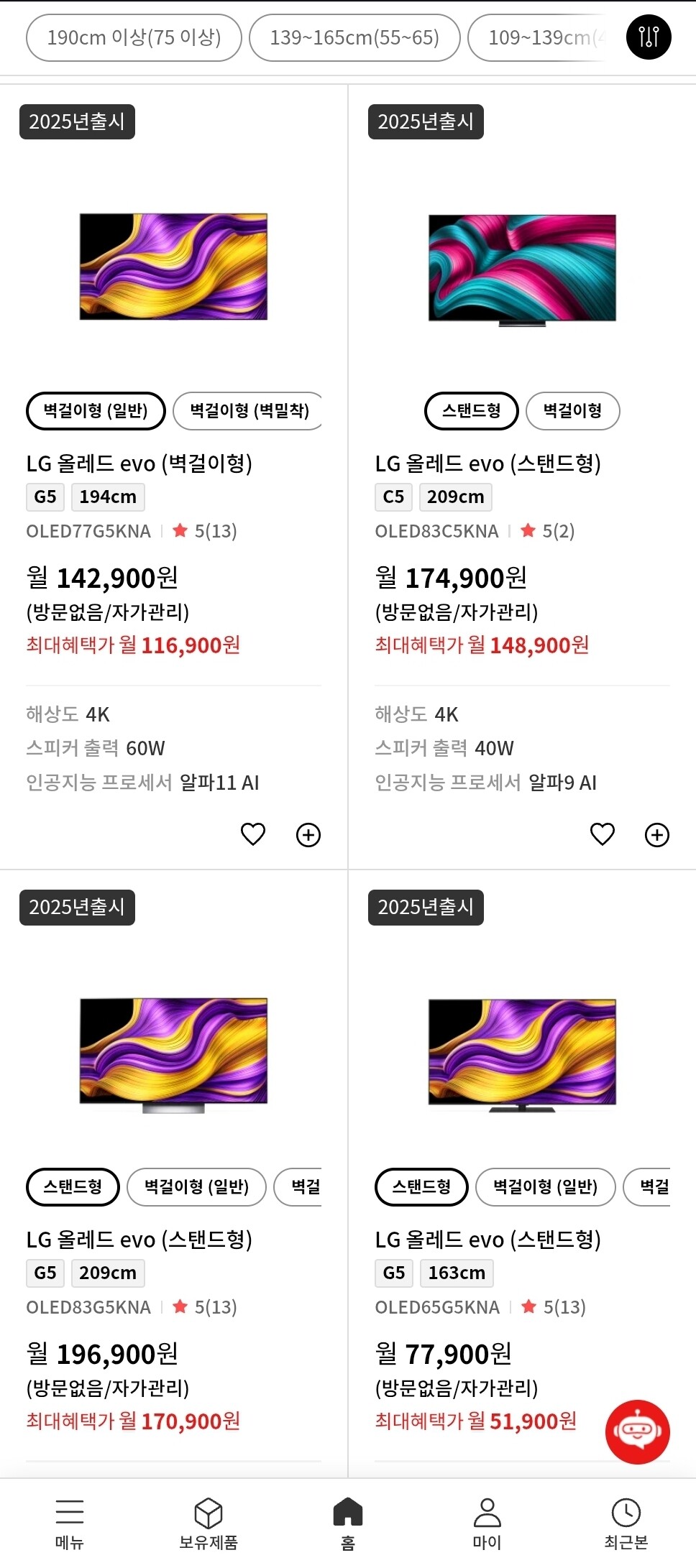
Task: Like the OLED83C5KNA product
Action: point(603,834)
